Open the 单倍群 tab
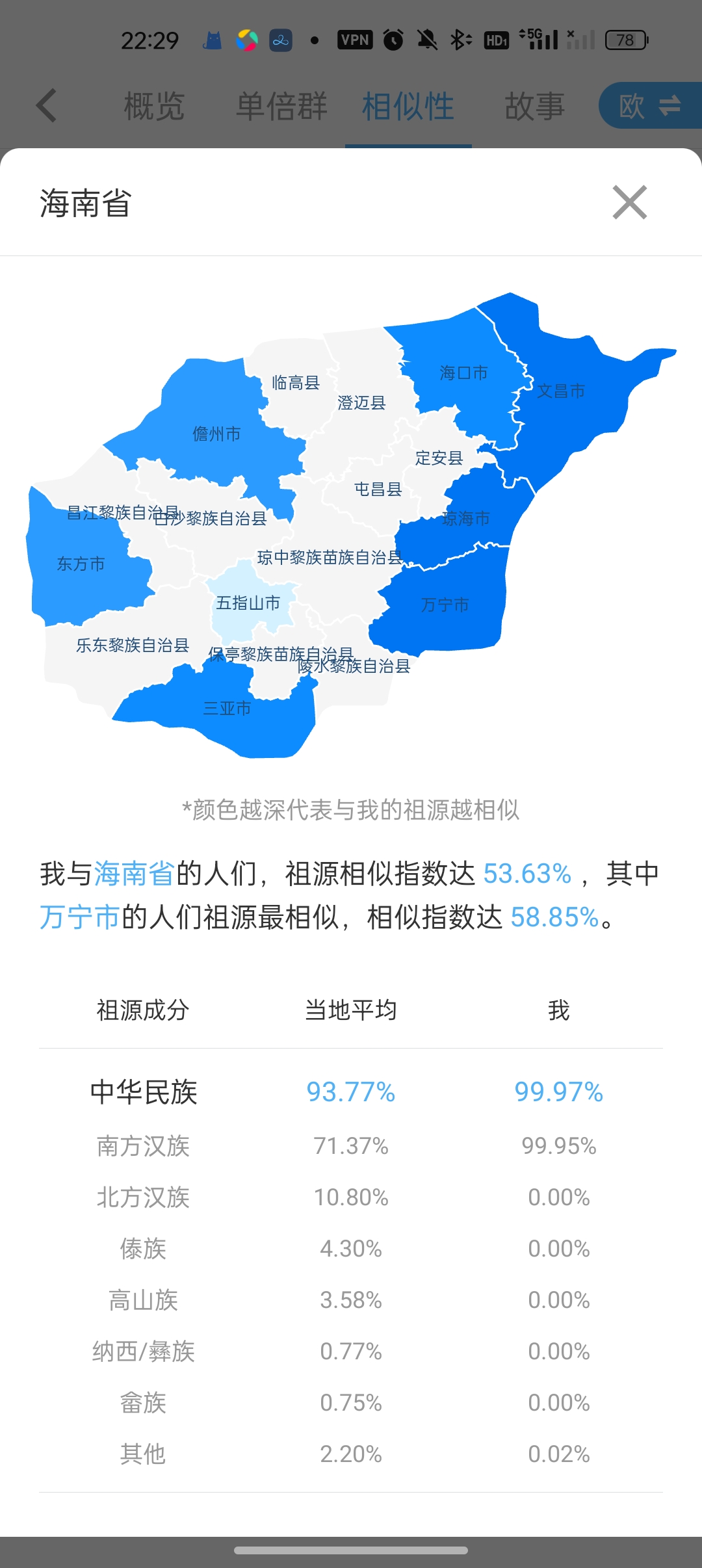702x1568 pixels. pyautogui.click(x=281, y=106)
